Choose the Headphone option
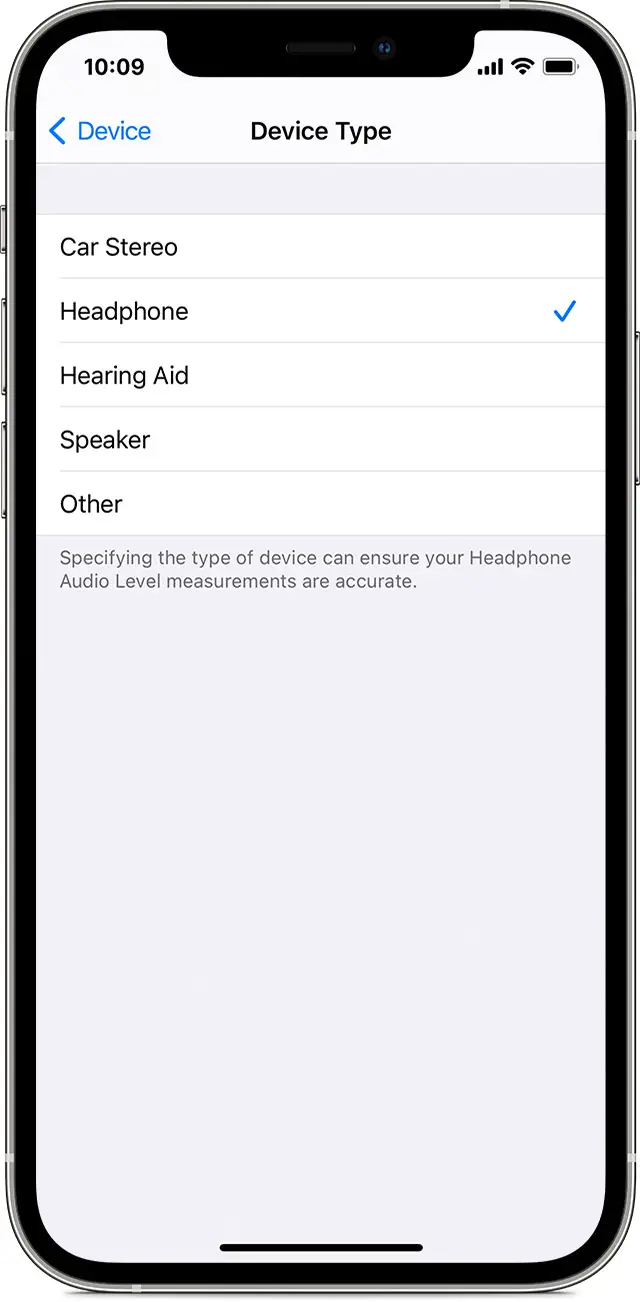The height and width of the screenshot is (1302, 640). [x=320, y=311]
